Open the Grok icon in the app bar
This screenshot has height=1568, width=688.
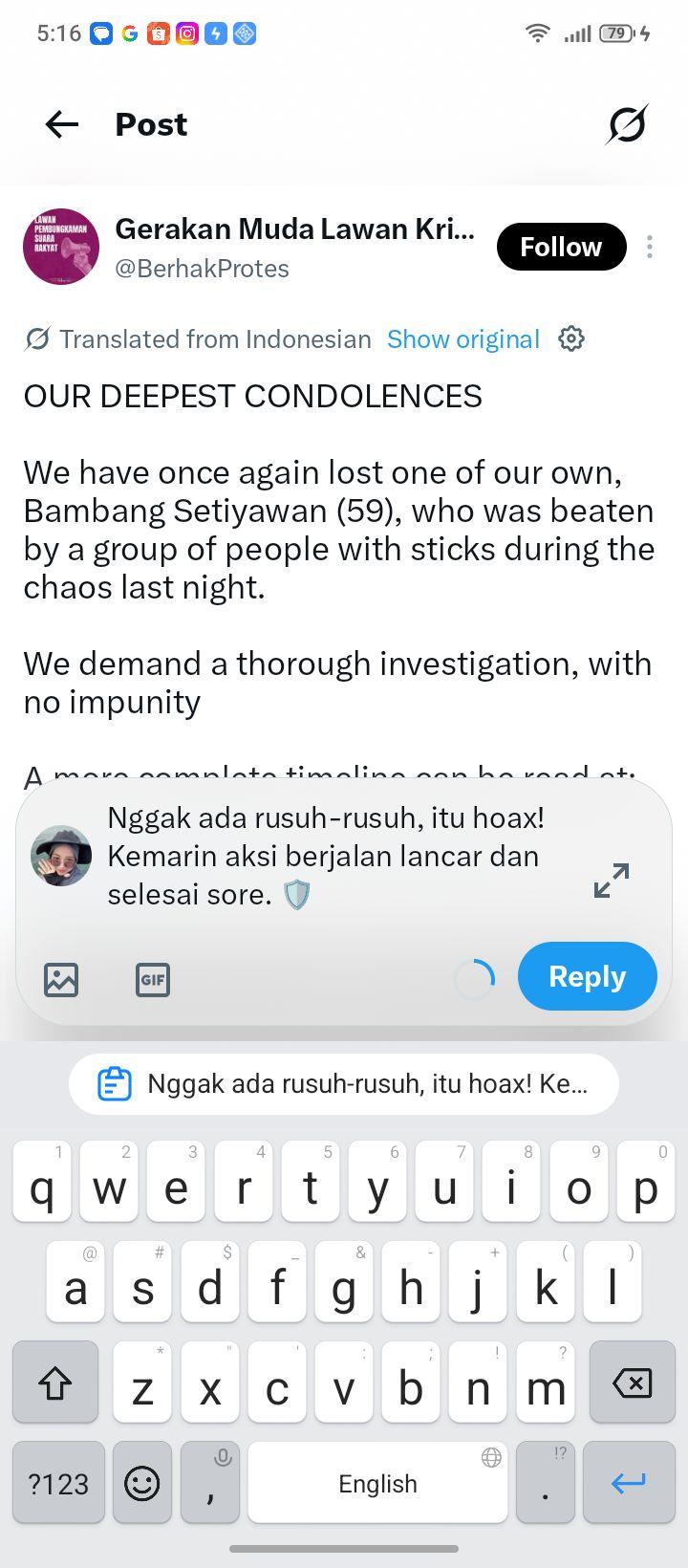pyautogui.click(x=627, y=124)
